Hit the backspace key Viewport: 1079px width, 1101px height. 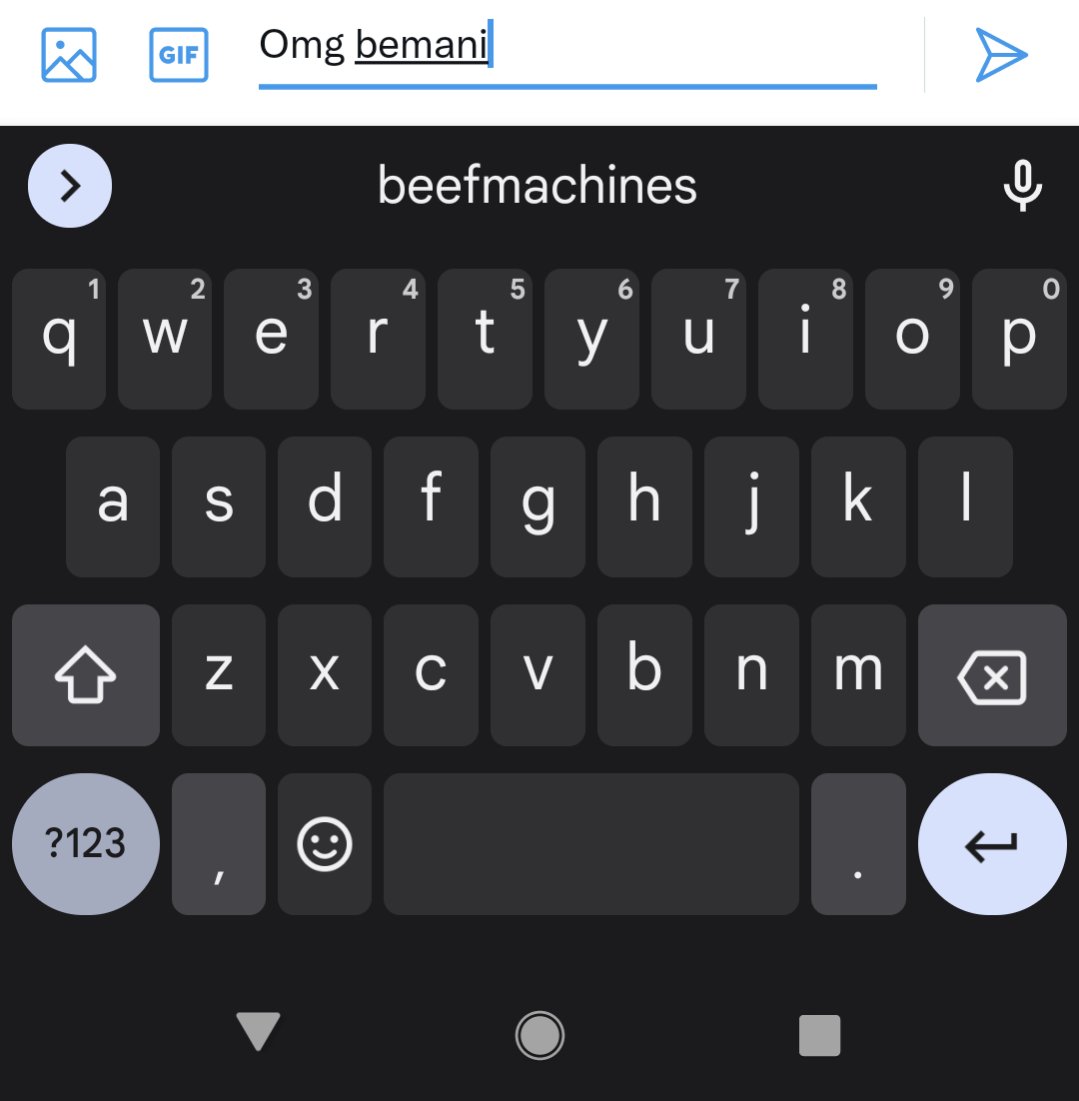pyautogui.click(x=991, y=675)
